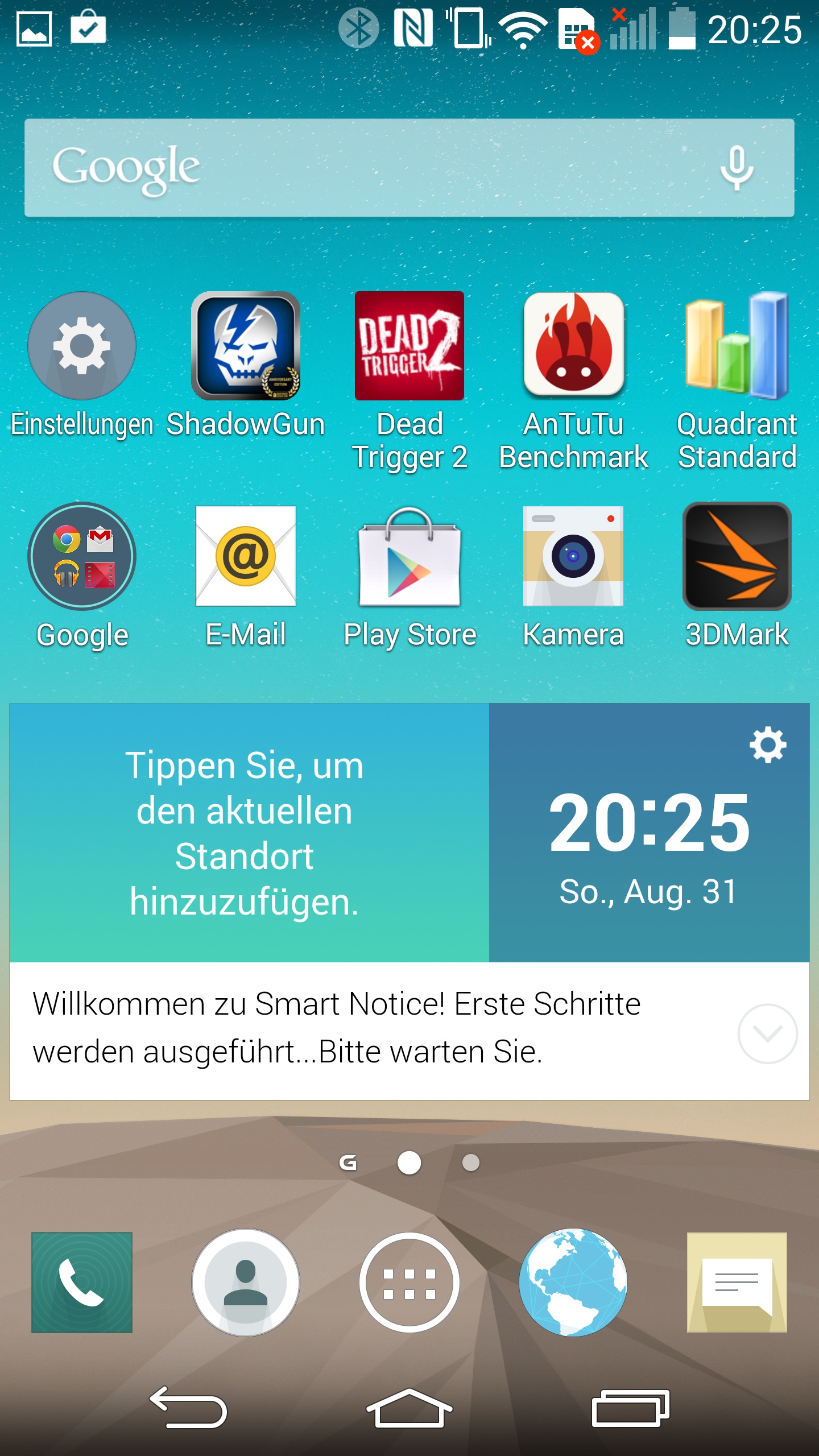Open the app drawer
The width and height of the screenshot is (819, 1456).
tap(409, 1282)
